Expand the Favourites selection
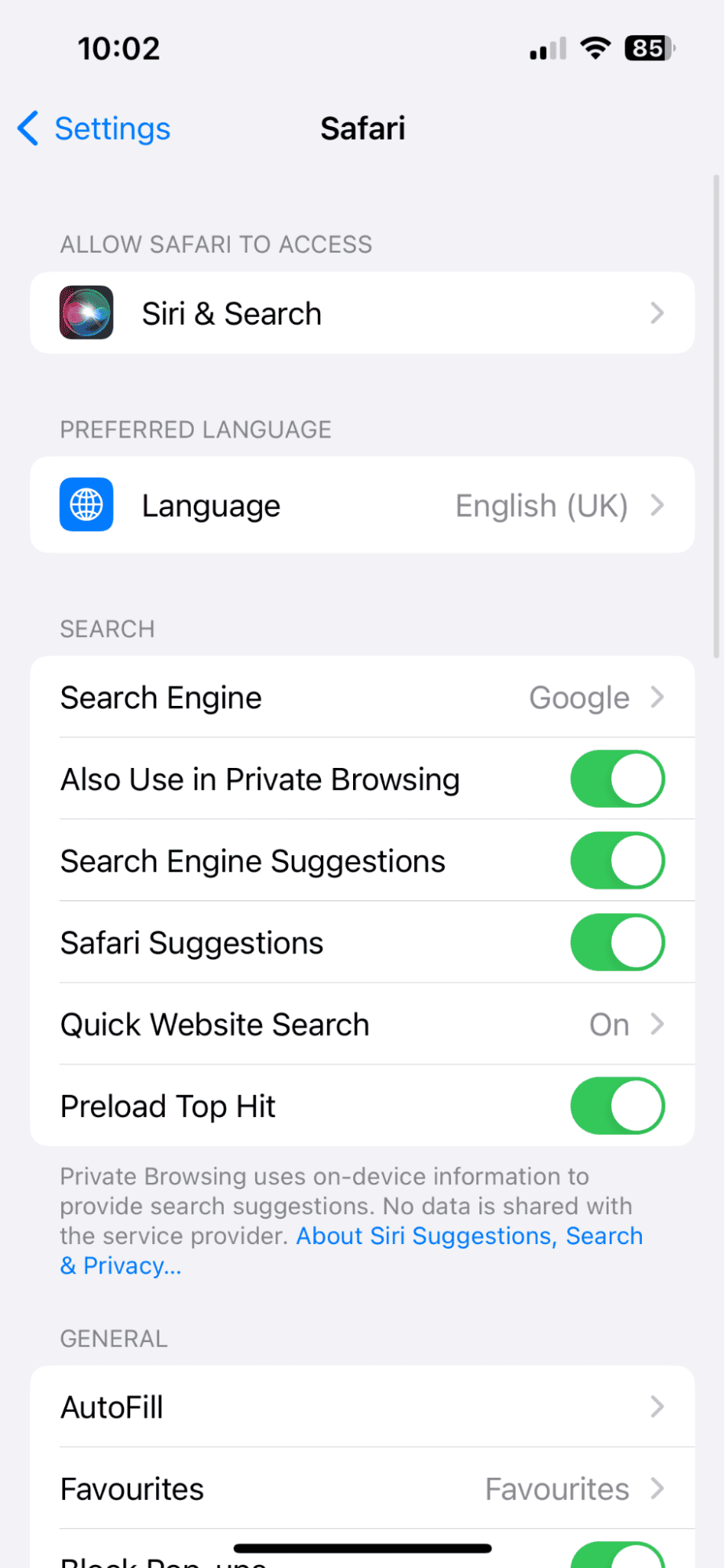The image size is (725, 1568). 362,1488
